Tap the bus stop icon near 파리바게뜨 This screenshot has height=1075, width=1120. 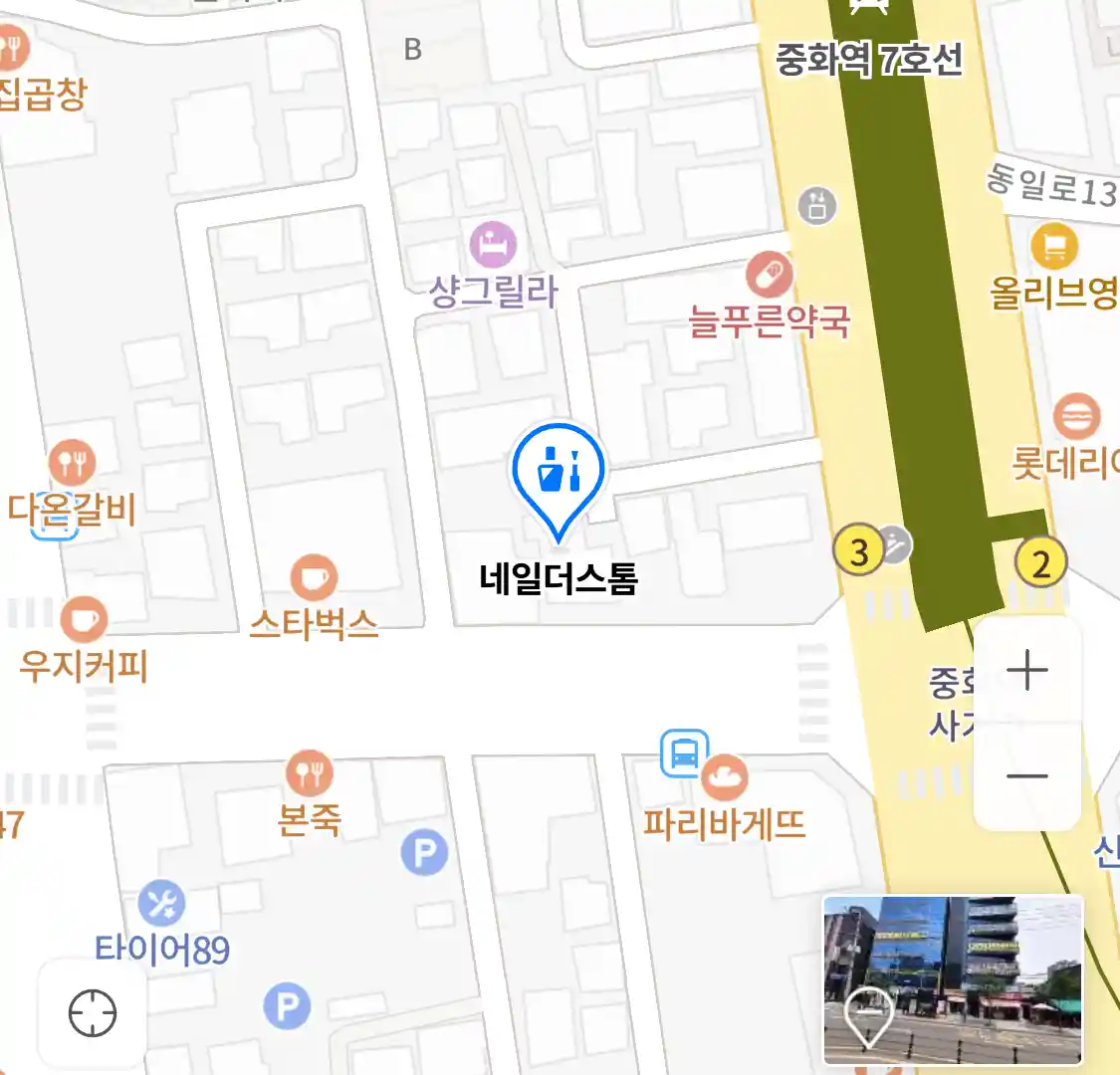click(684, 752)
